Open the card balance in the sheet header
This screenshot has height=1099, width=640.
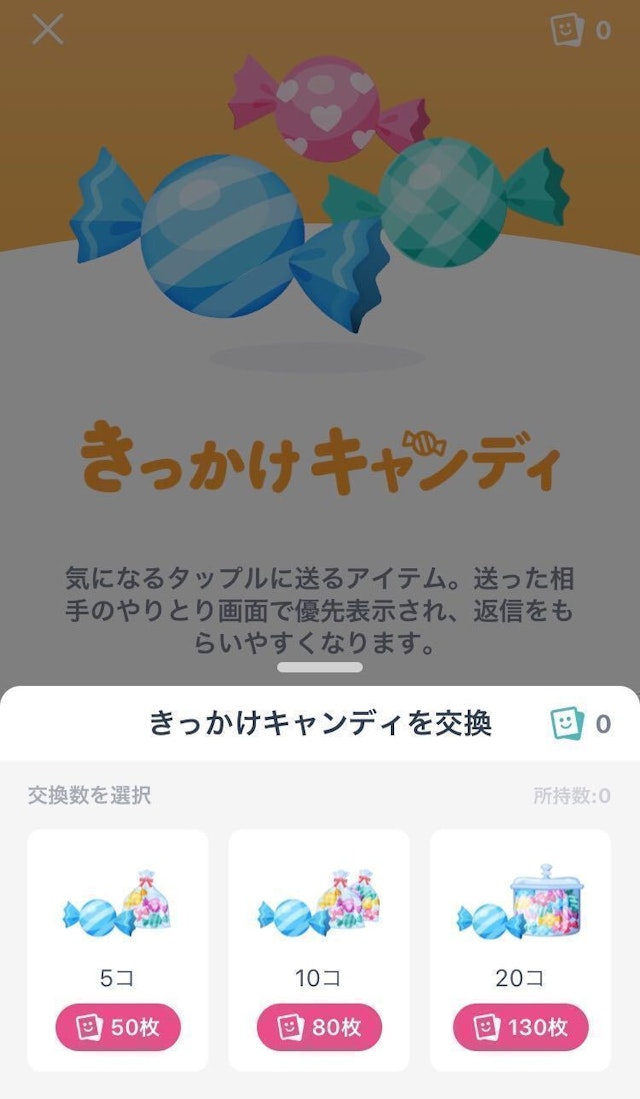point(581,723)
